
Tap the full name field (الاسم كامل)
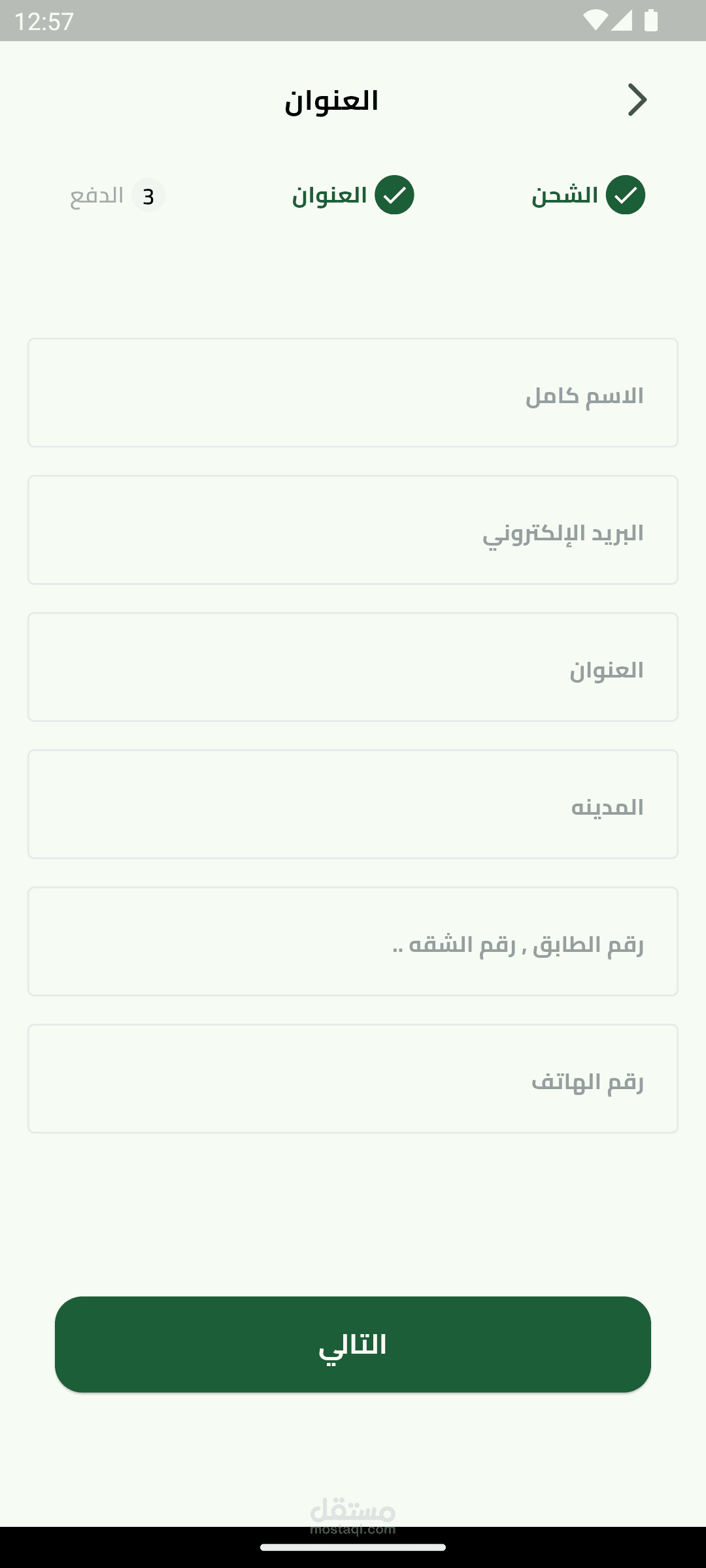click(353, 393)
